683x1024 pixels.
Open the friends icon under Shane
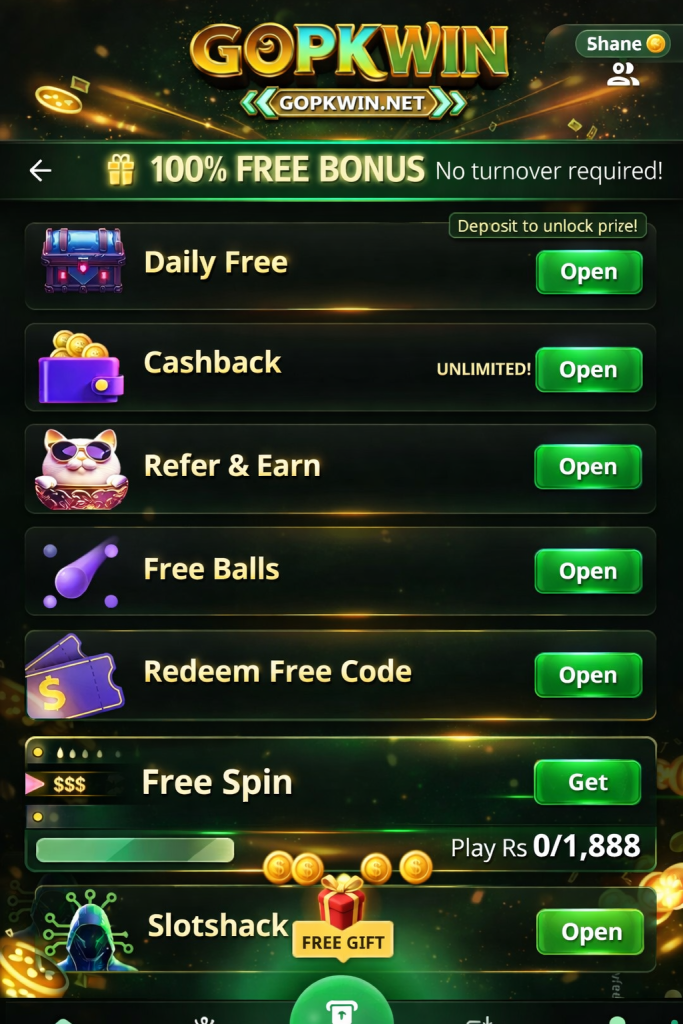pos(622,73)
